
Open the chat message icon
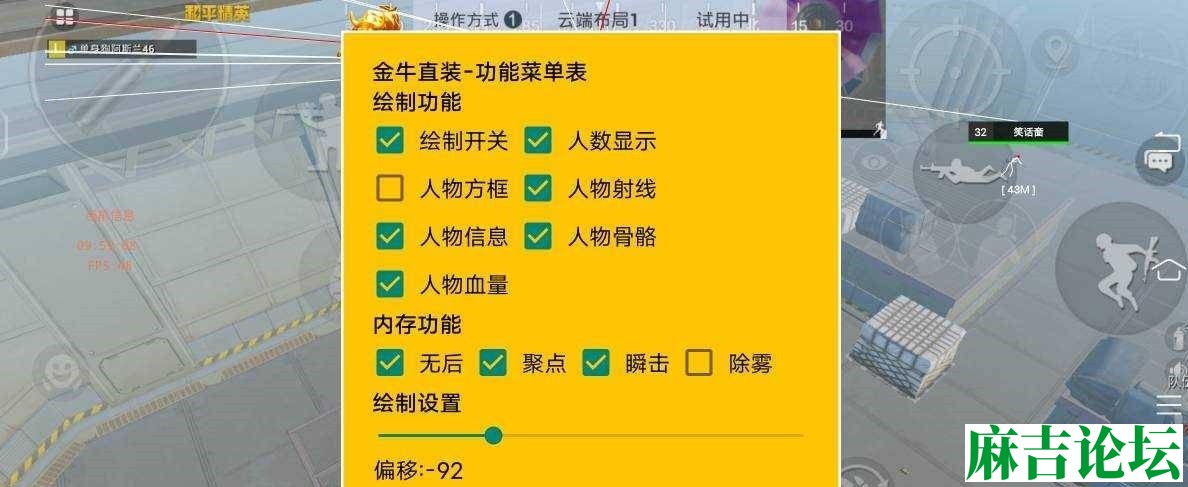coord(1160,160)
